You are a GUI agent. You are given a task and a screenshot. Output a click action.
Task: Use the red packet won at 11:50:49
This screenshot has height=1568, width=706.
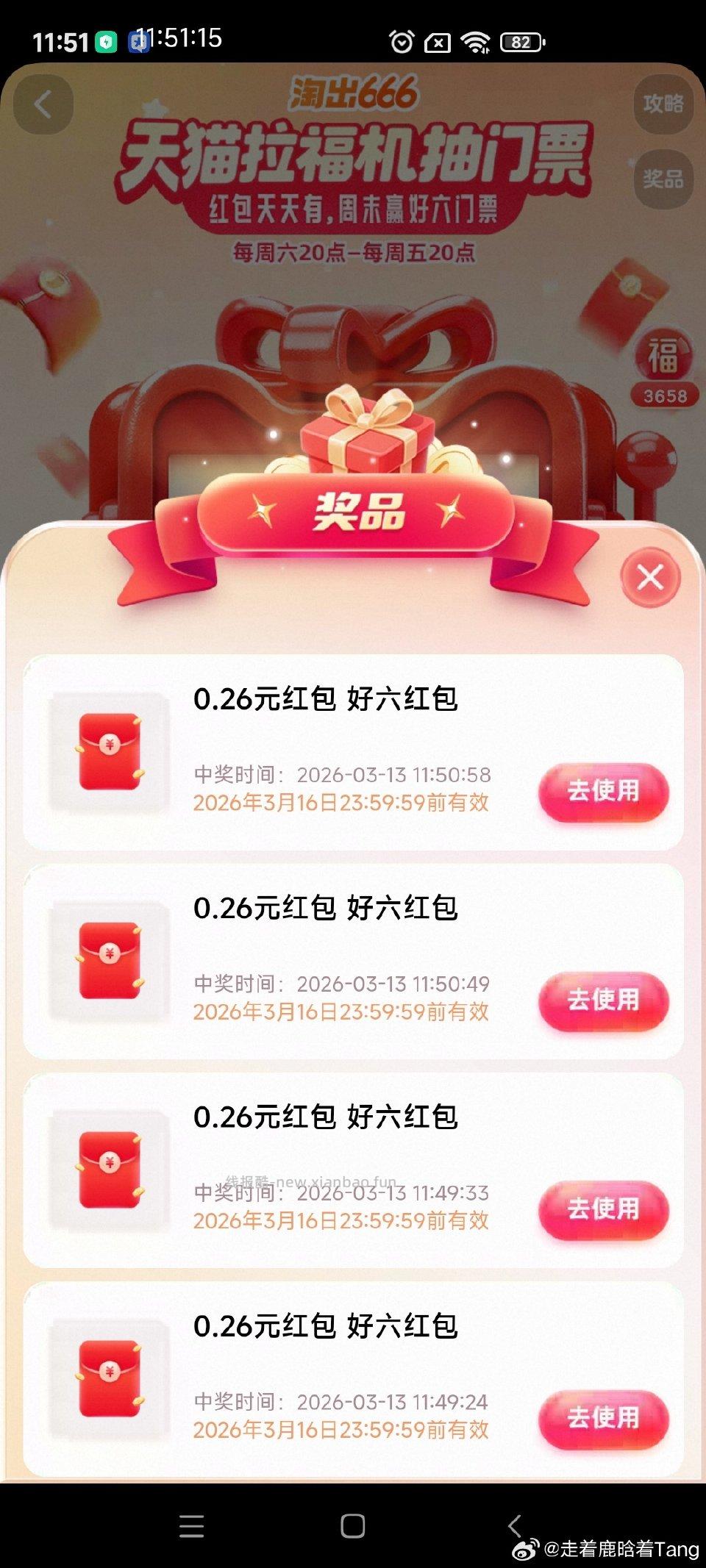click(x=603, y=1000)
